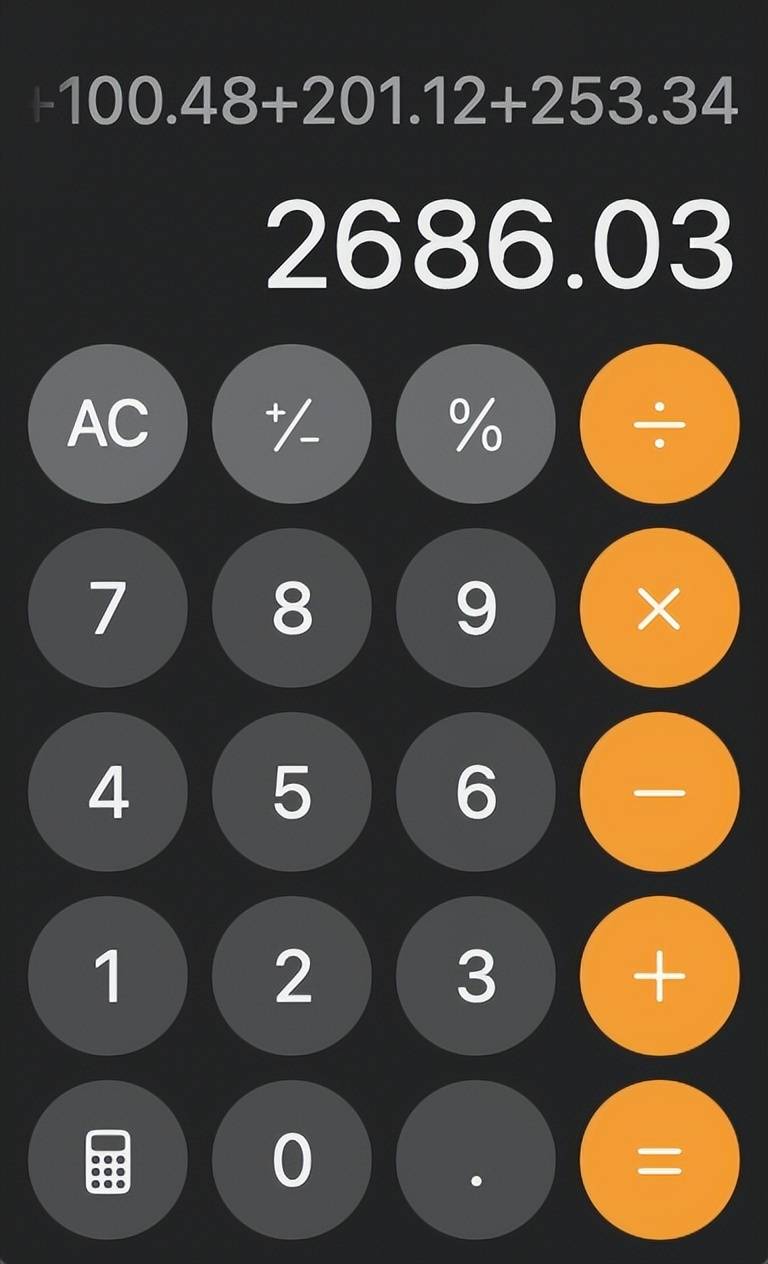Enter the digit 1
The height and width of the screenshot is (1264, 768).
click(x=108, y=975)
